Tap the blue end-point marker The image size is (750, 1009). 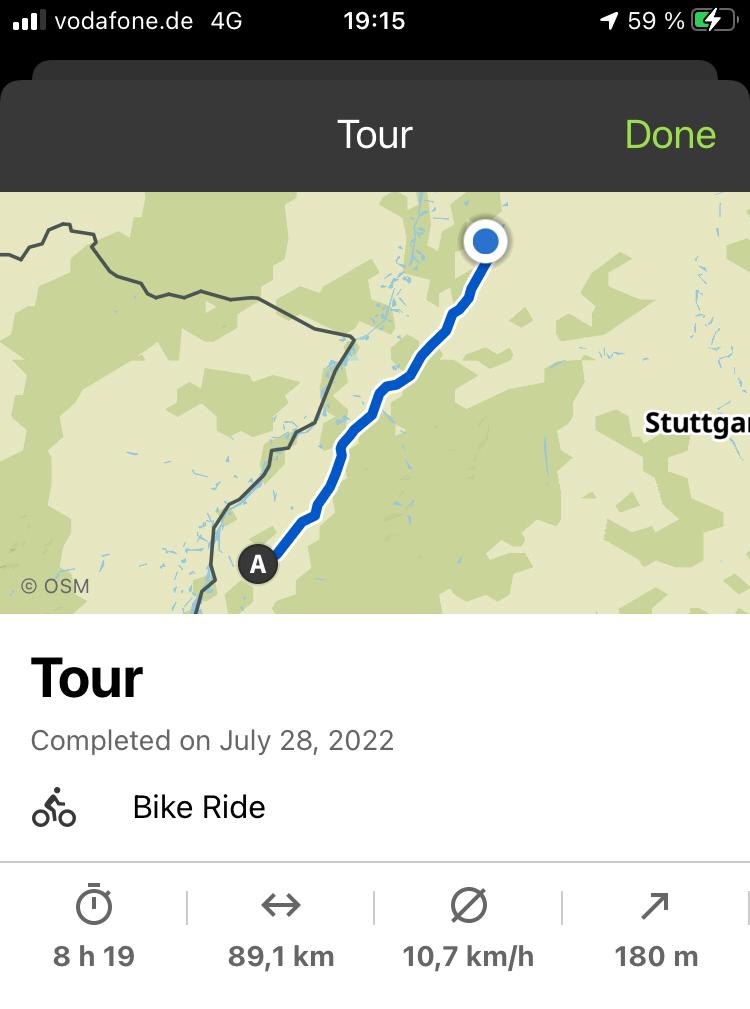coord(486,241)
